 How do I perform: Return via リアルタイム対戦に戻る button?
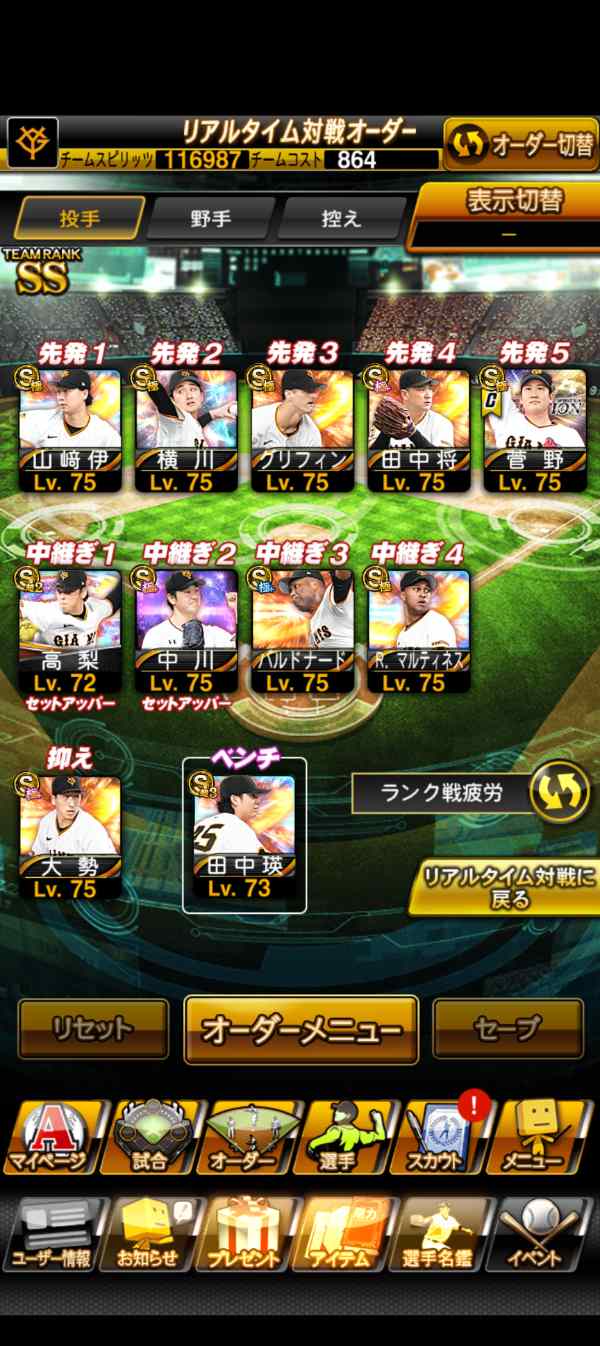tap(508, 887)
